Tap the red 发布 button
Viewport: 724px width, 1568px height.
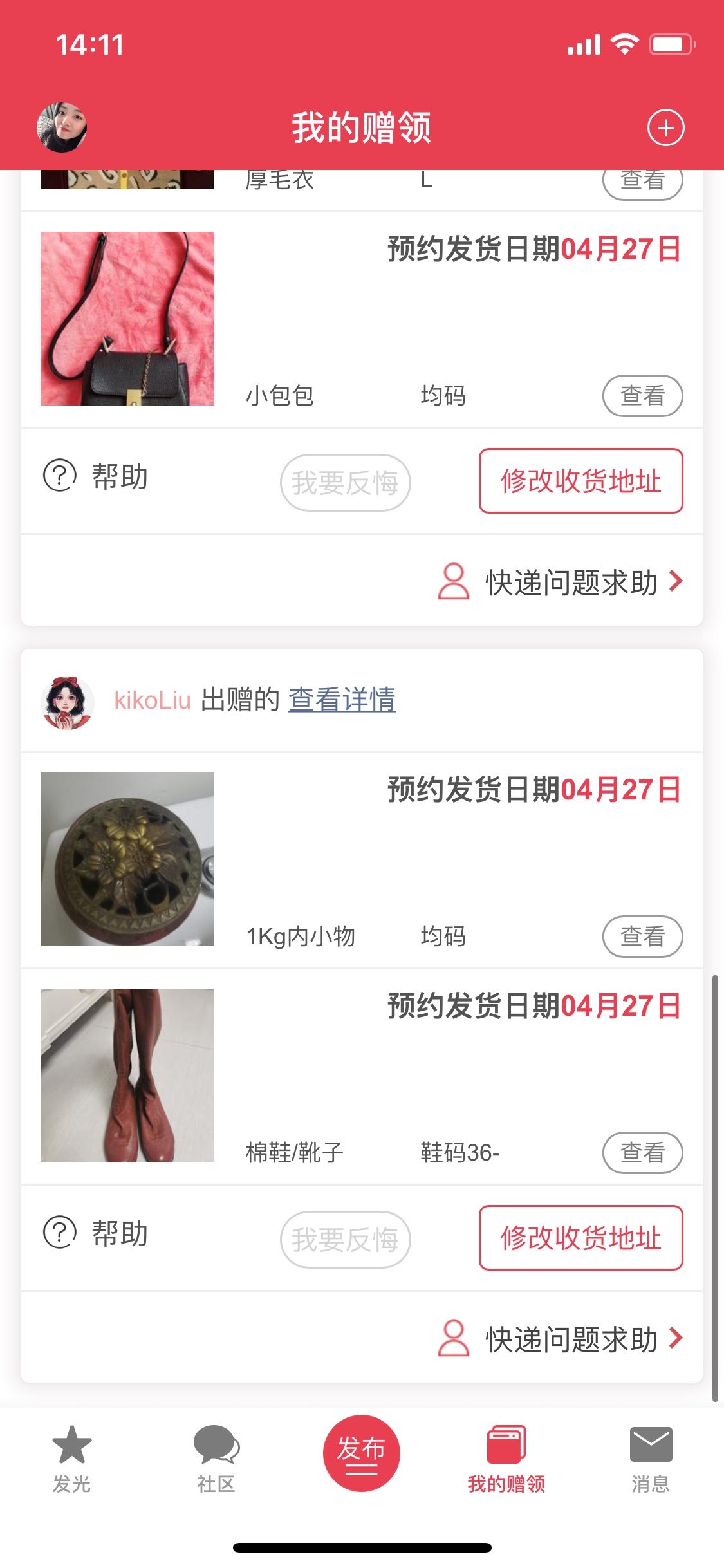pyautogui.click(x=361, y=1453)
